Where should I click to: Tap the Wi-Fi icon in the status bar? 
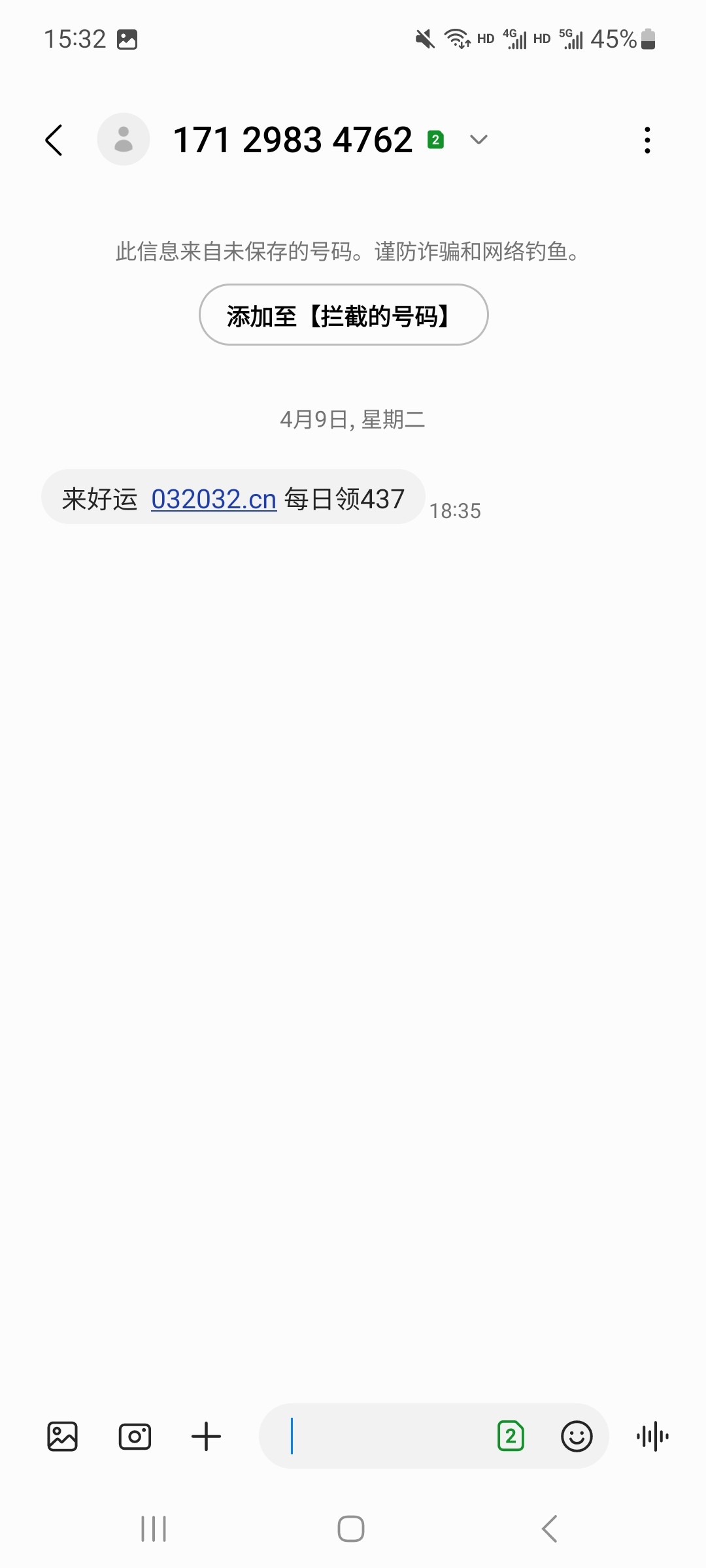click(455, 40)
